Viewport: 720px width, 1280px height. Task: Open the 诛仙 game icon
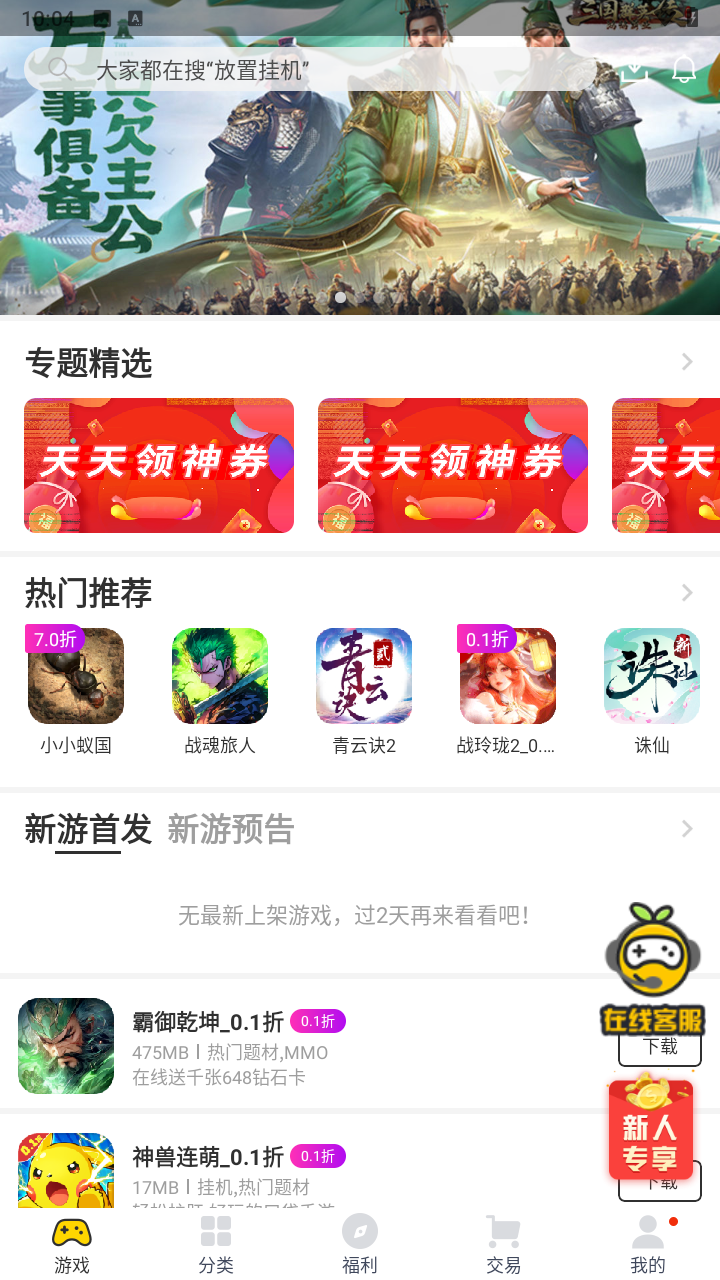651,675
